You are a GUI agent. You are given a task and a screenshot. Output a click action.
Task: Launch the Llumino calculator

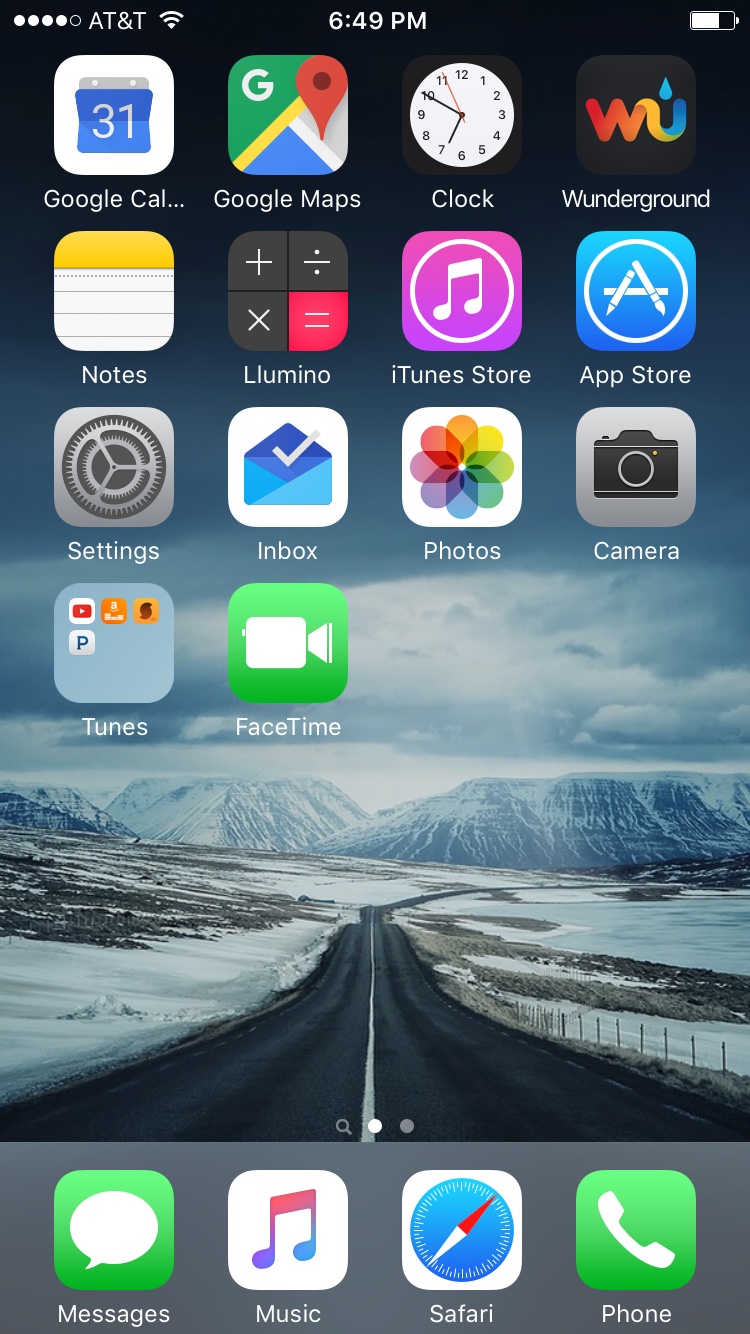288,291
